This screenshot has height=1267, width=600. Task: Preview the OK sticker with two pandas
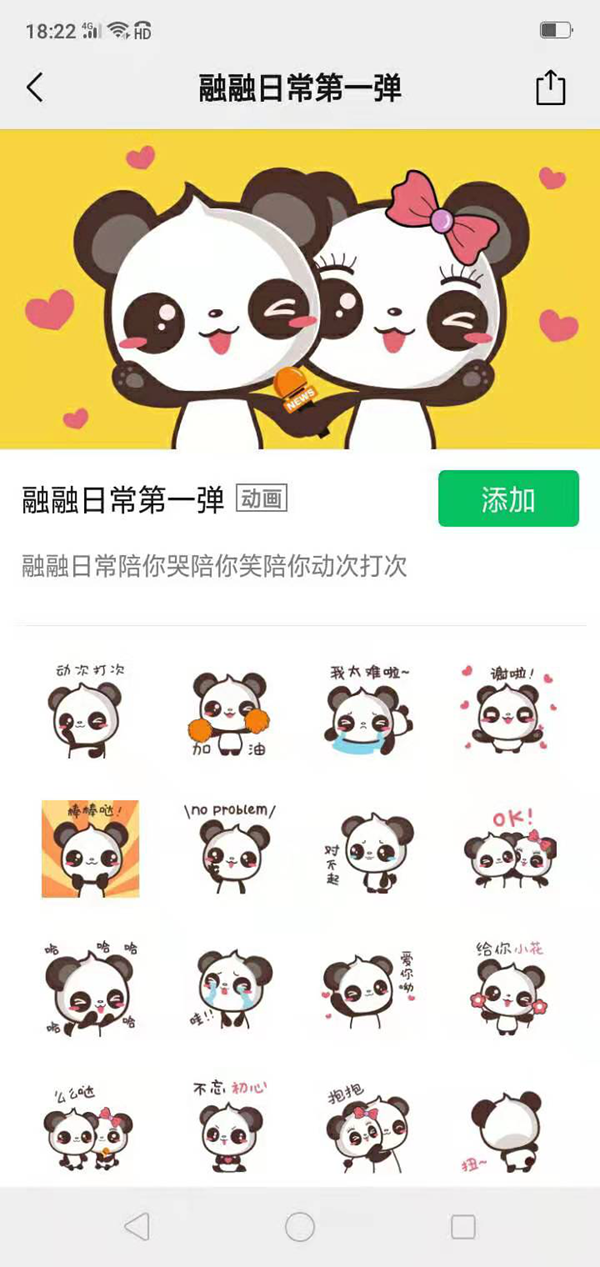(x=509, y=848)
